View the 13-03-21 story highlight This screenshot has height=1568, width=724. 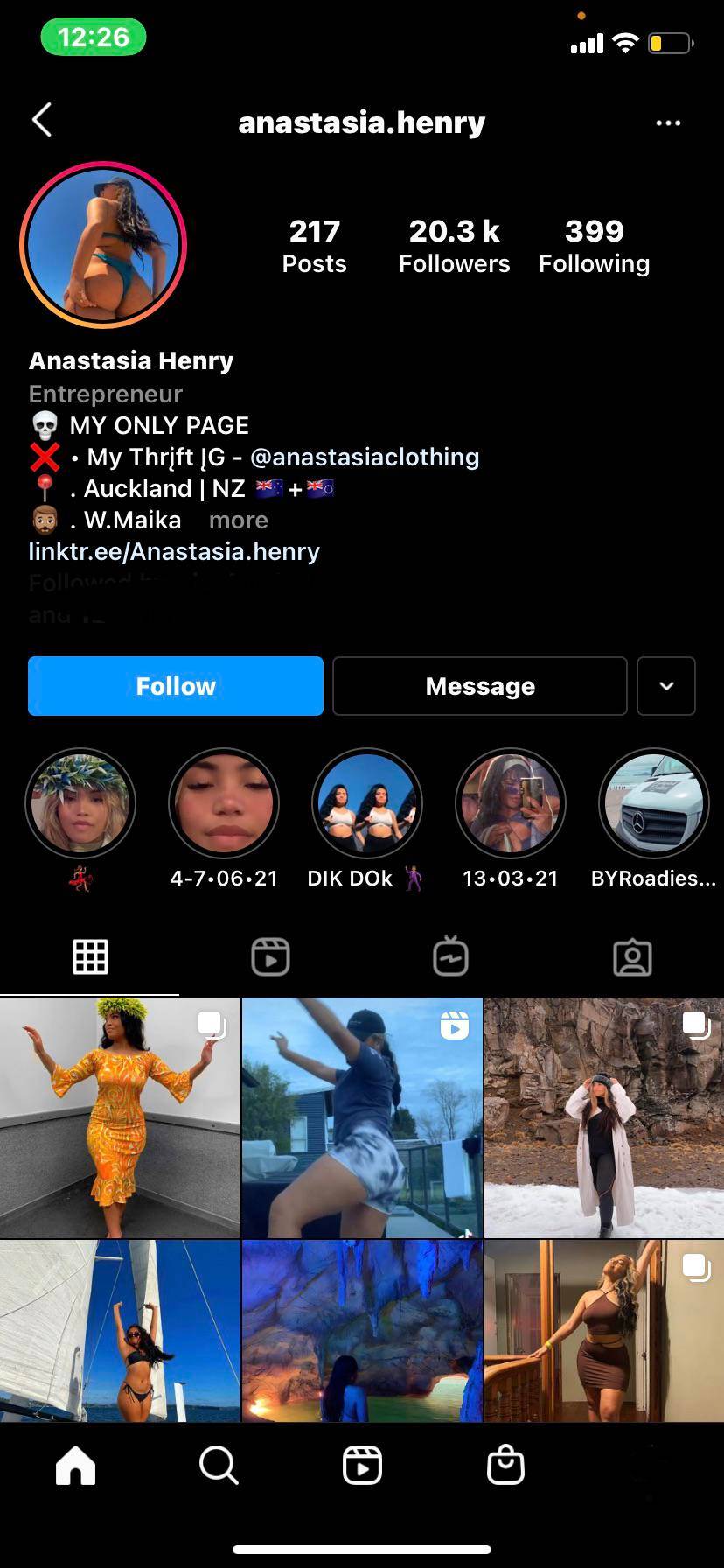511,802
